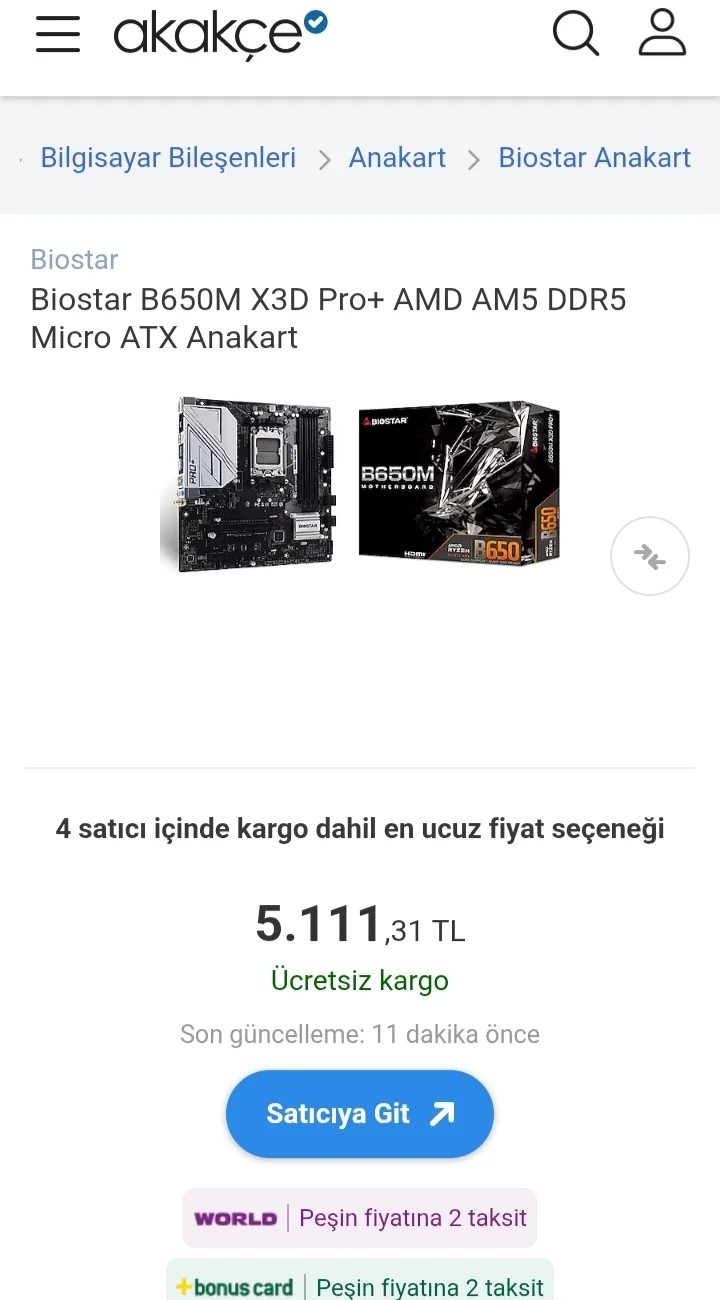Open Biostar Anakart breadcrumb link

tap(594, 158)
